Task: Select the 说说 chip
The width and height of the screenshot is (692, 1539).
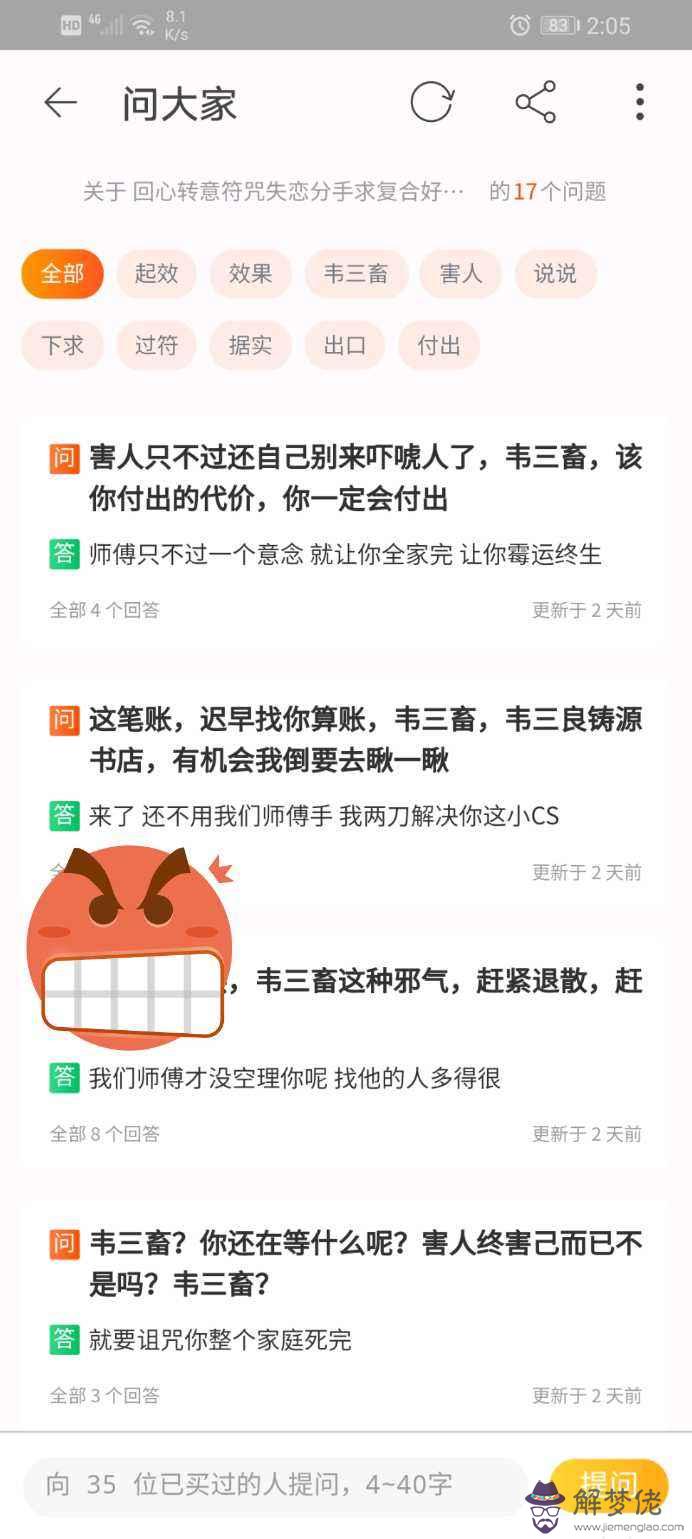Action: click(555, 274)
